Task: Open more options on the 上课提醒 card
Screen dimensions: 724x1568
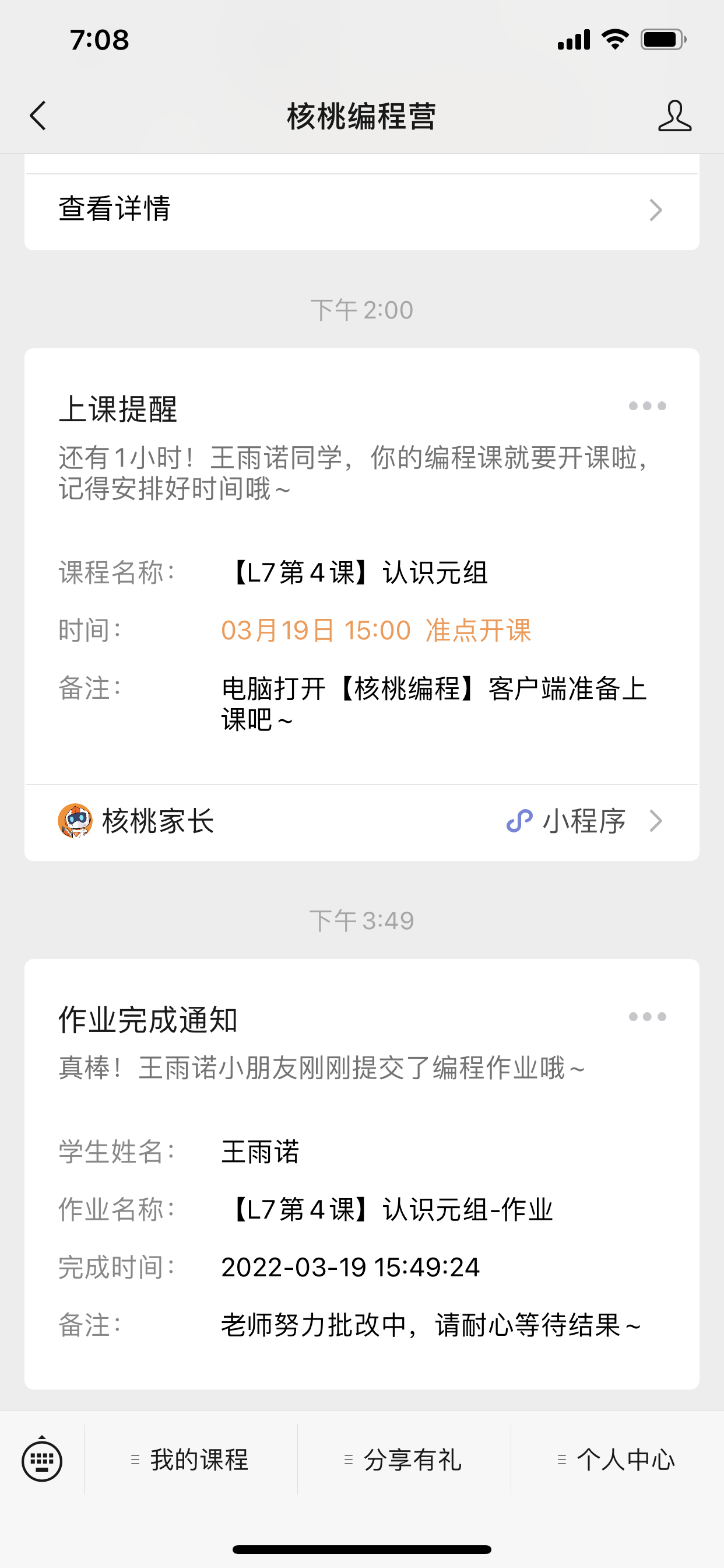Action: click(x=646, y=405)
